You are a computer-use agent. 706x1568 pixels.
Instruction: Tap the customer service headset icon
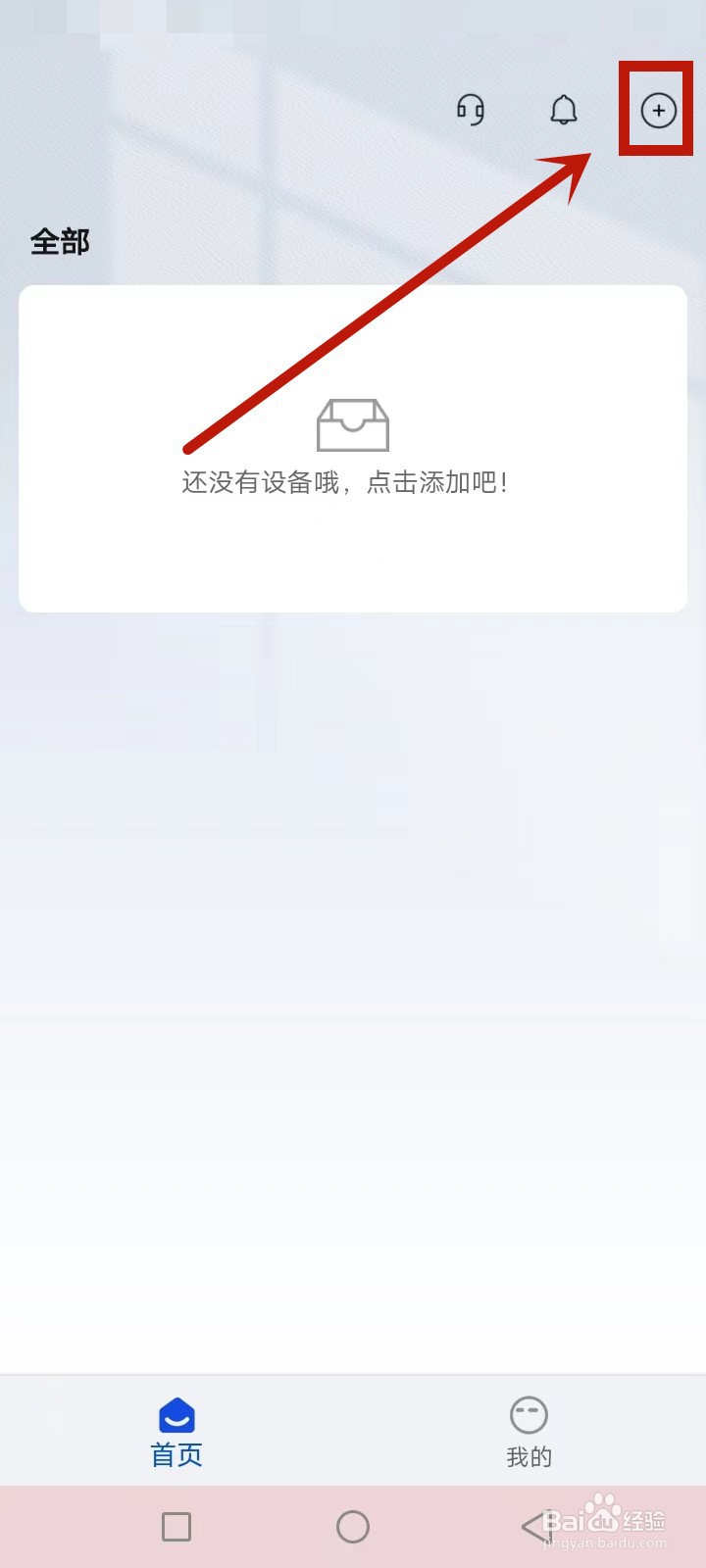click(470, 110)
